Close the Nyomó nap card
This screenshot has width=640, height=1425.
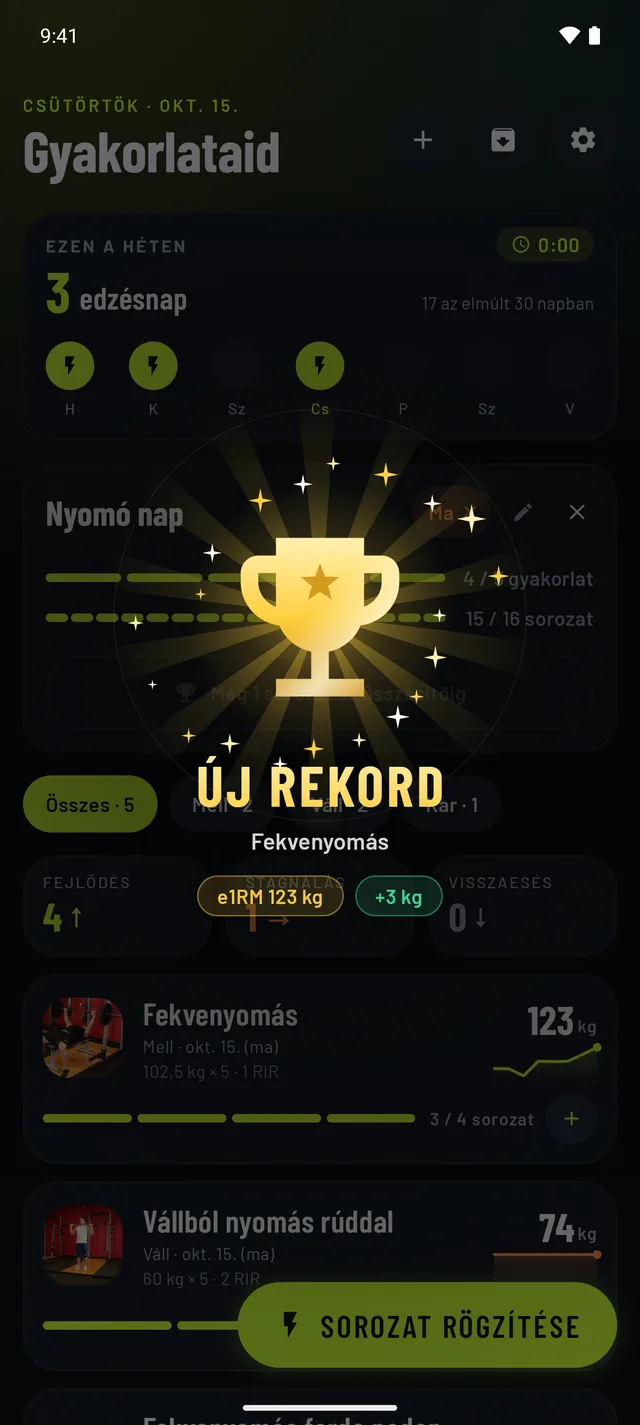(577, 512)
